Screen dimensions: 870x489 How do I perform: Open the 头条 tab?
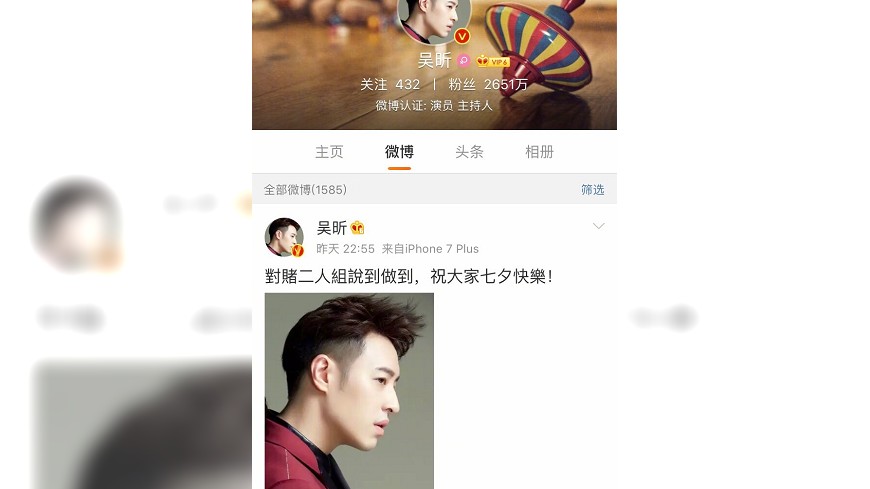click(469, 152)
